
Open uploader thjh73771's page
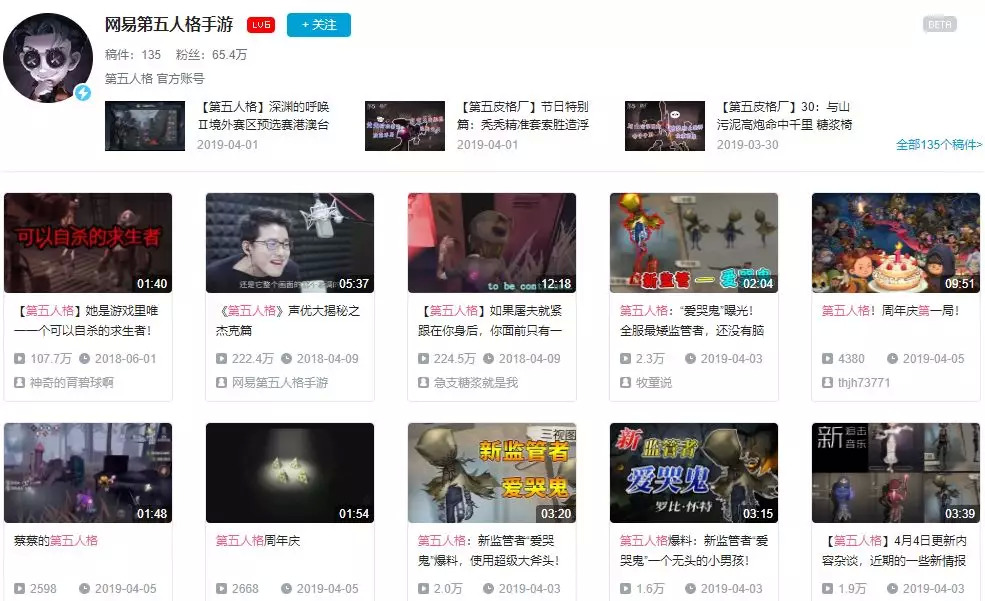click(x=863, y=382)
